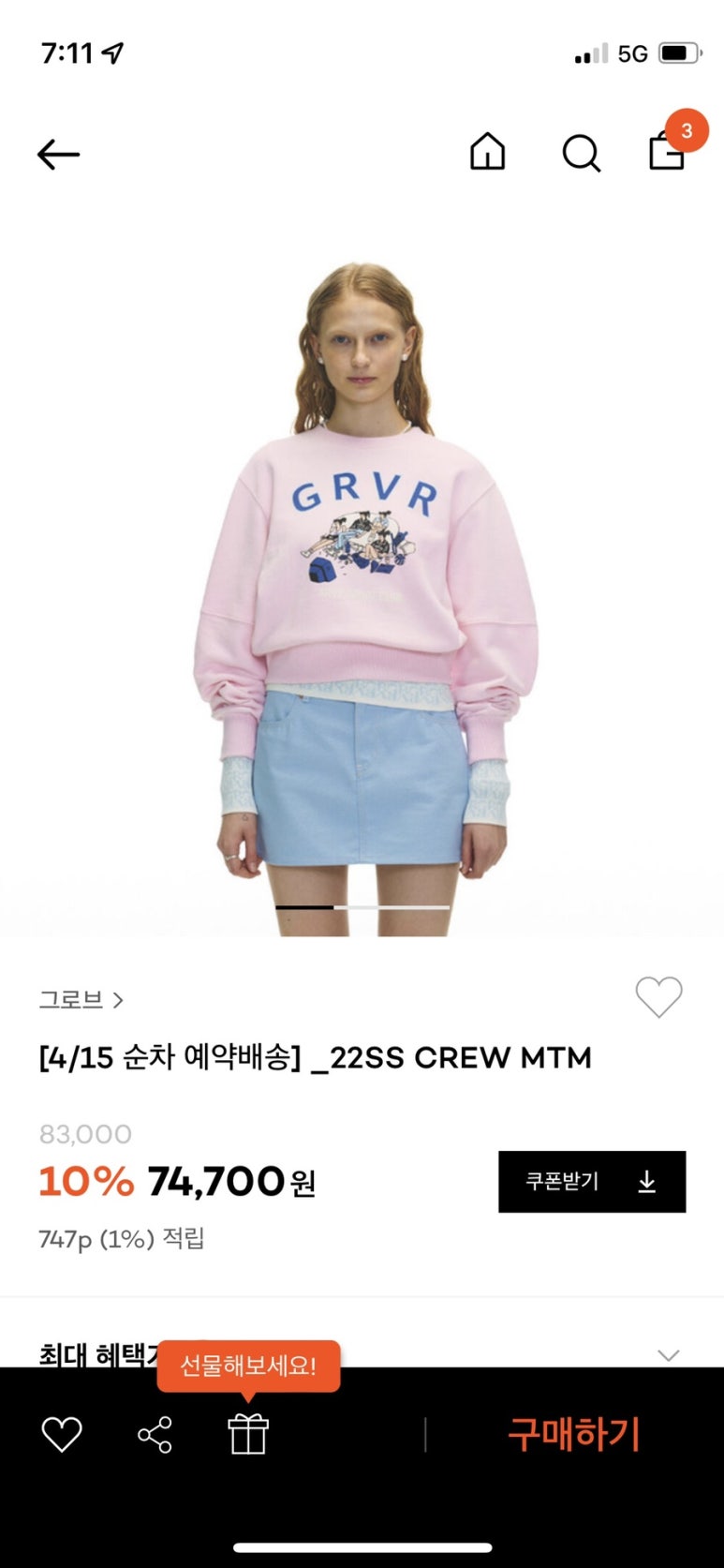The height and width of the screenshot is (1568, 724).
Task: Tap the 쿠폰받기 coupon download button
Action: [x=592, y=1182]
